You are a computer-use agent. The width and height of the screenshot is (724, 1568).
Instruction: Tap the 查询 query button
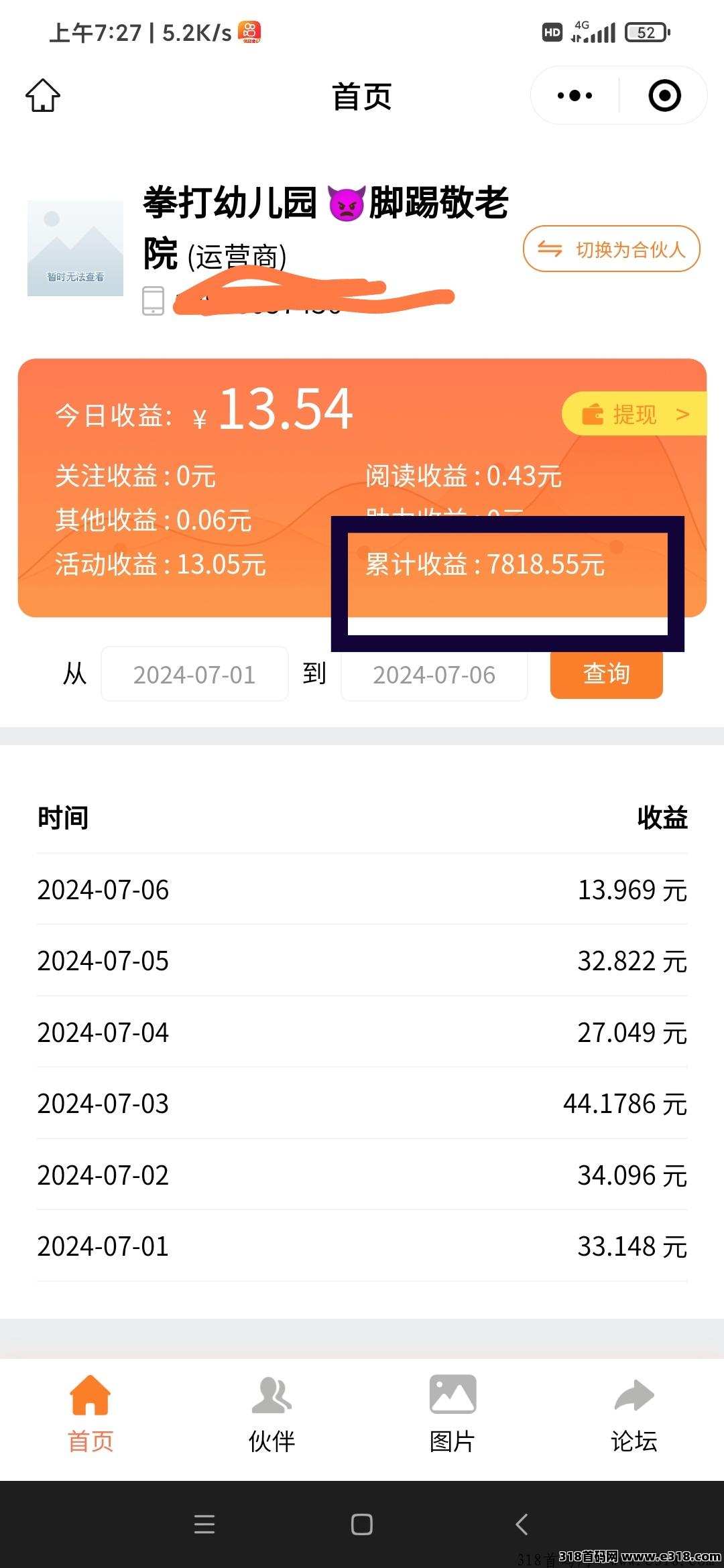point(606,673)
